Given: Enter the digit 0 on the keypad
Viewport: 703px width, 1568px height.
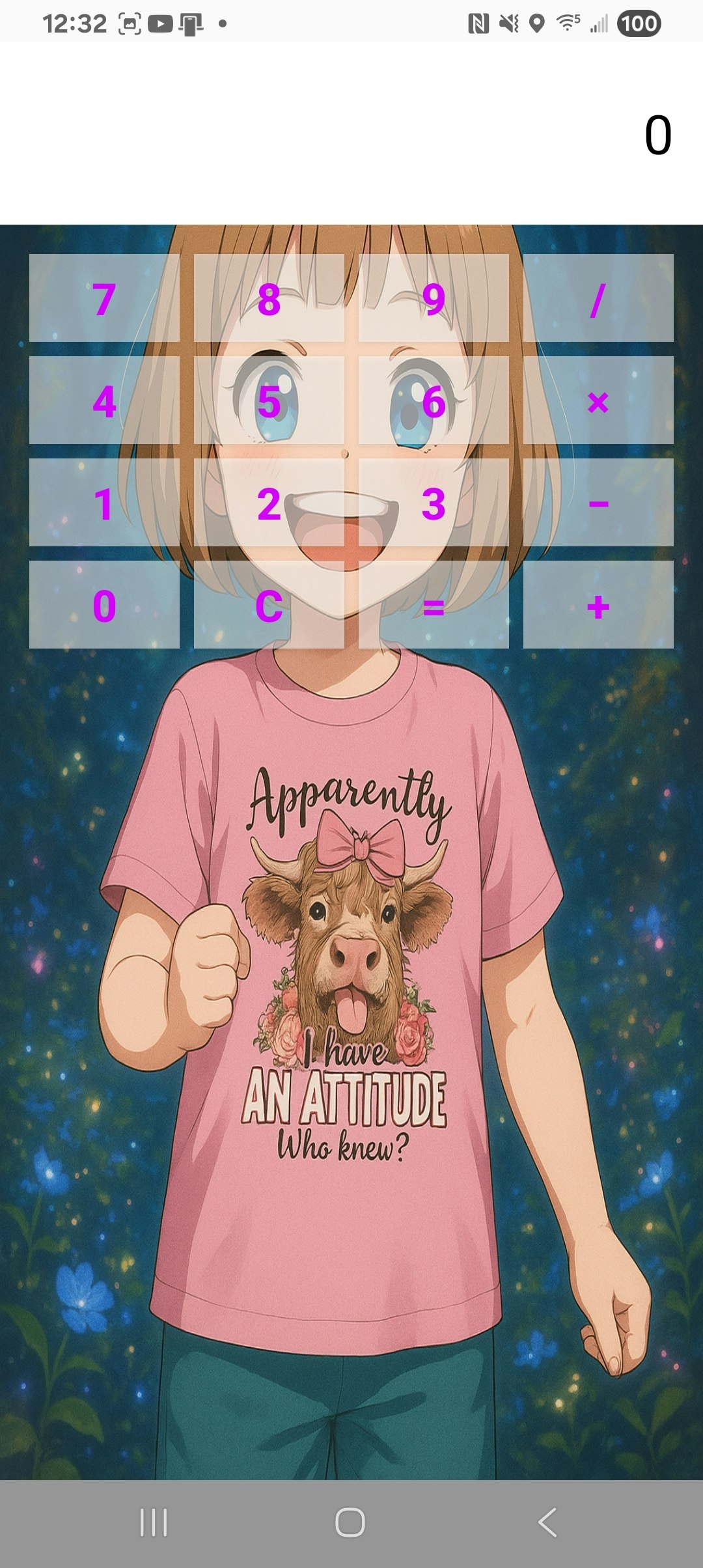Looking at the screenshot, I should (x=104, y=605).
